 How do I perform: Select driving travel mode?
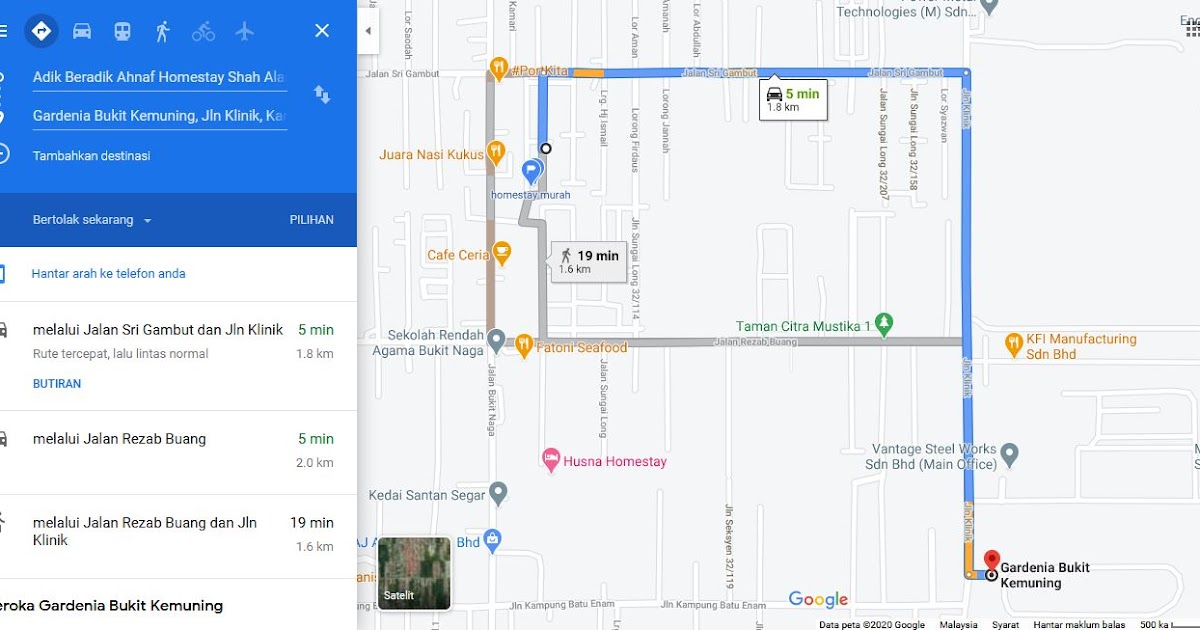coord(82,31)
